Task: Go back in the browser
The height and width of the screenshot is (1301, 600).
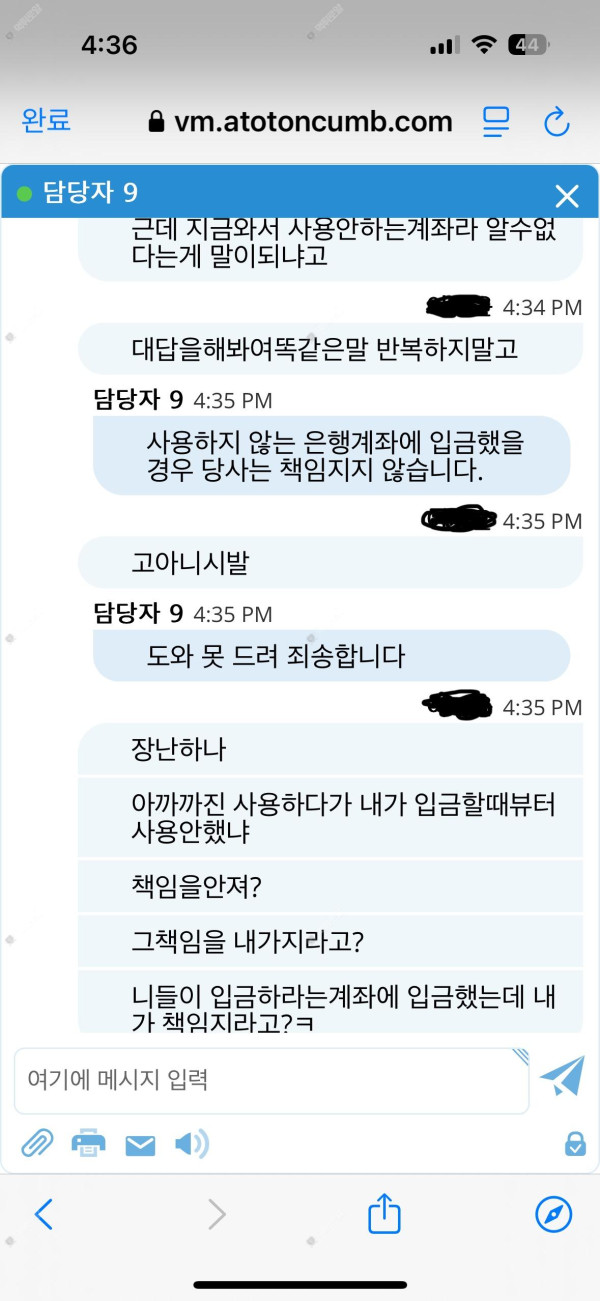Action: (44, 1214)
